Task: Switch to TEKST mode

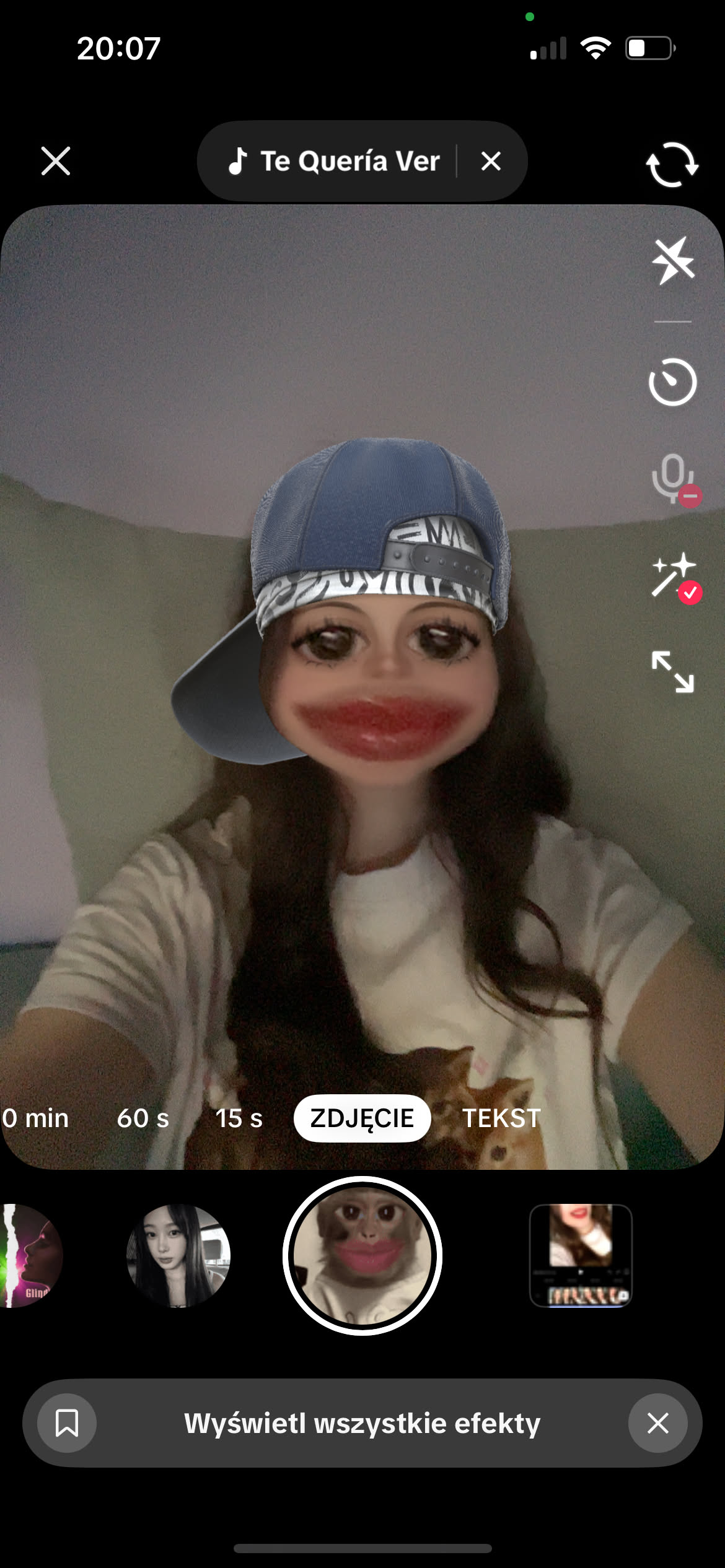Action: [501, 1118]
